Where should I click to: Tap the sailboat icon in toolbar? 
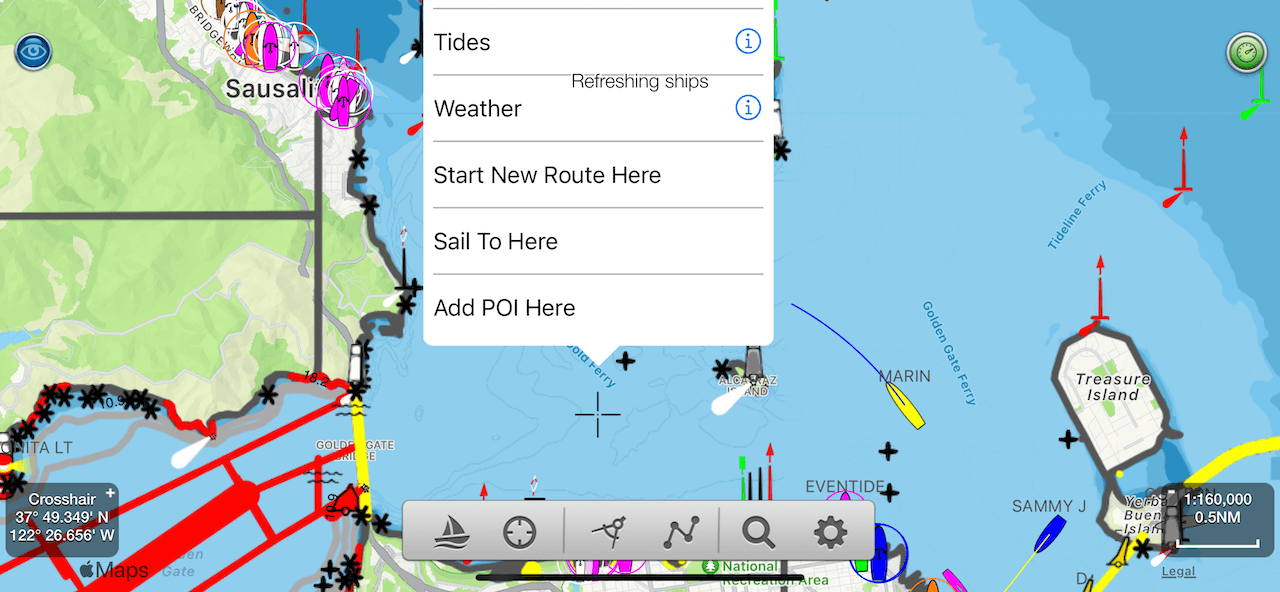[453, 532]
